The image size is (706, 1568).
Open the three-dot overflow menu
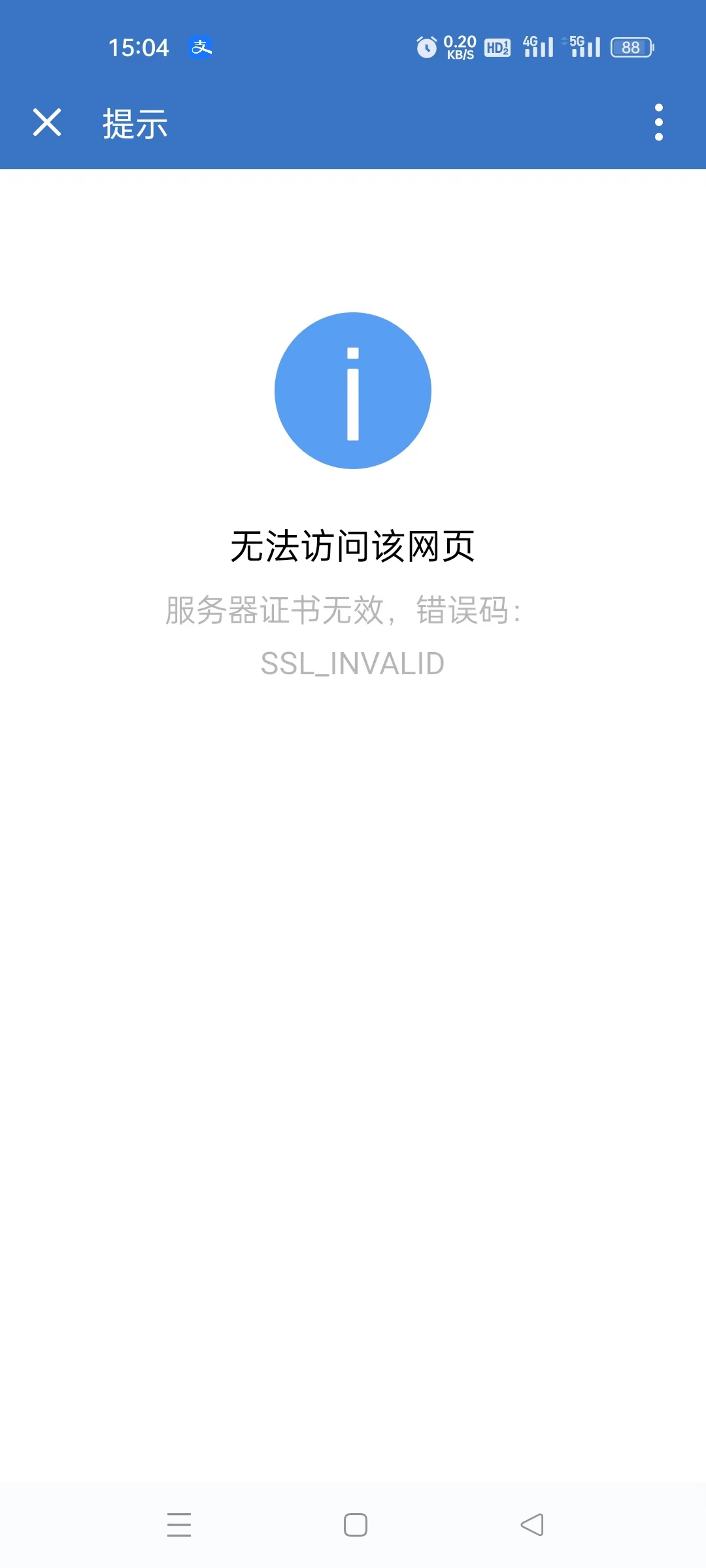point(659,122)
